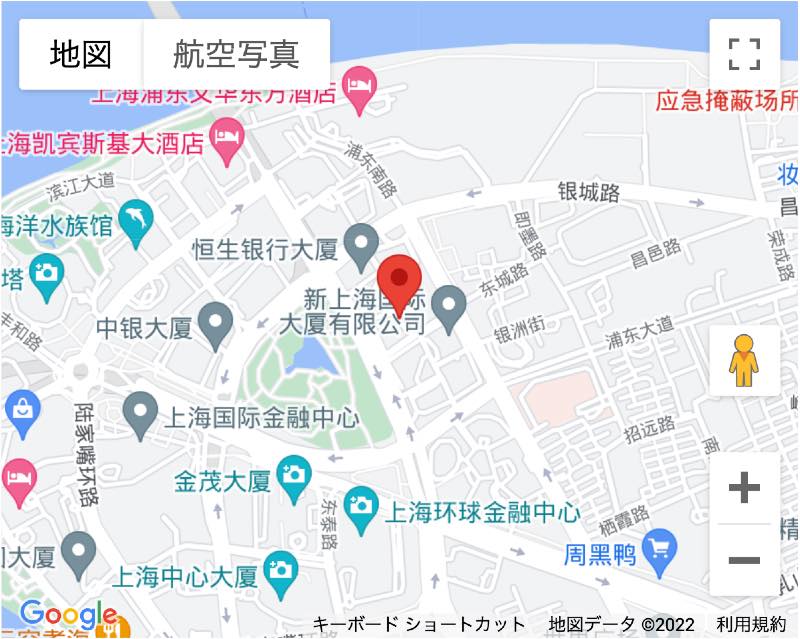Select the 金茂大厦 attraction marker
The width and height of the screenshot is (800, 639).
click(x=293, y=472)
